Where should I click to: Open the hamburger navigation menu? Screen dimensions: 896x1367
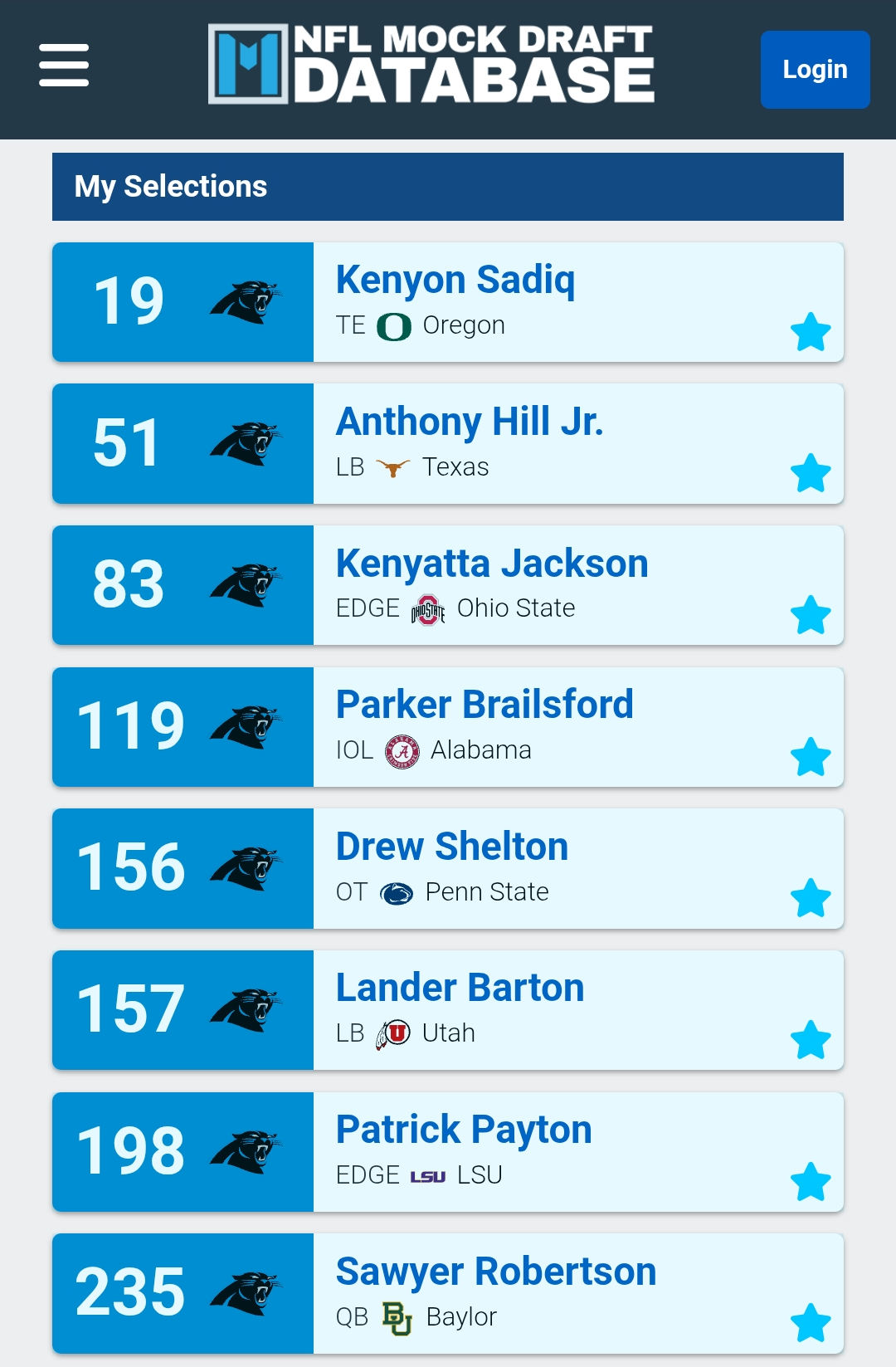point(64,66)
